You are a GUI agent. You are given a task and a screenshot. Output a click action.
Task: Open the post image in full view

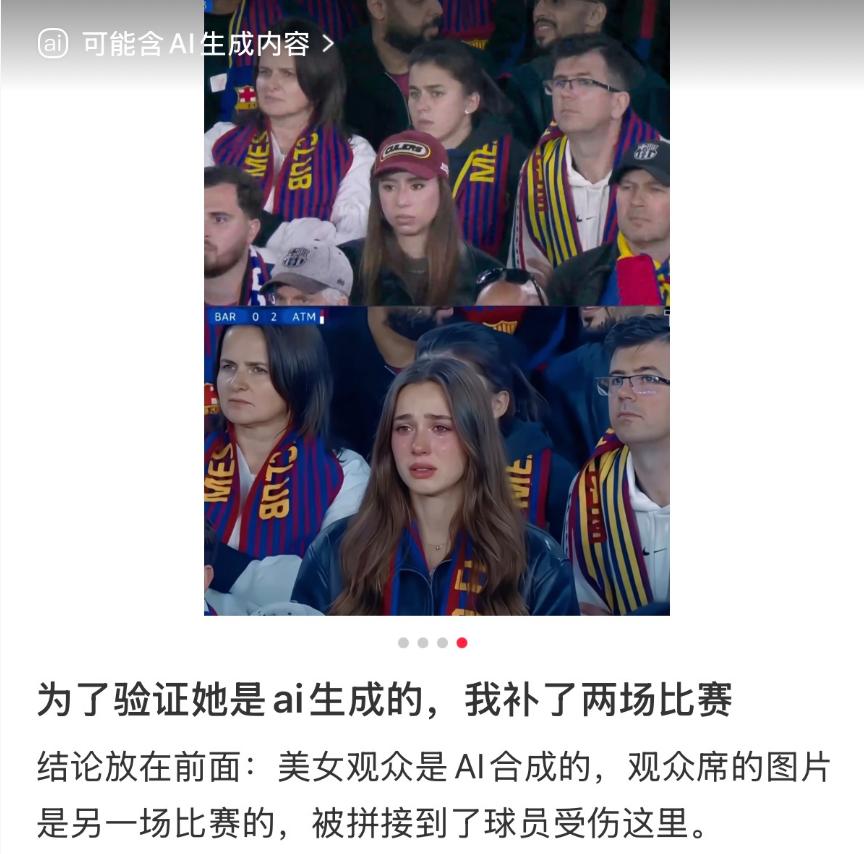[x=436, y=307]
